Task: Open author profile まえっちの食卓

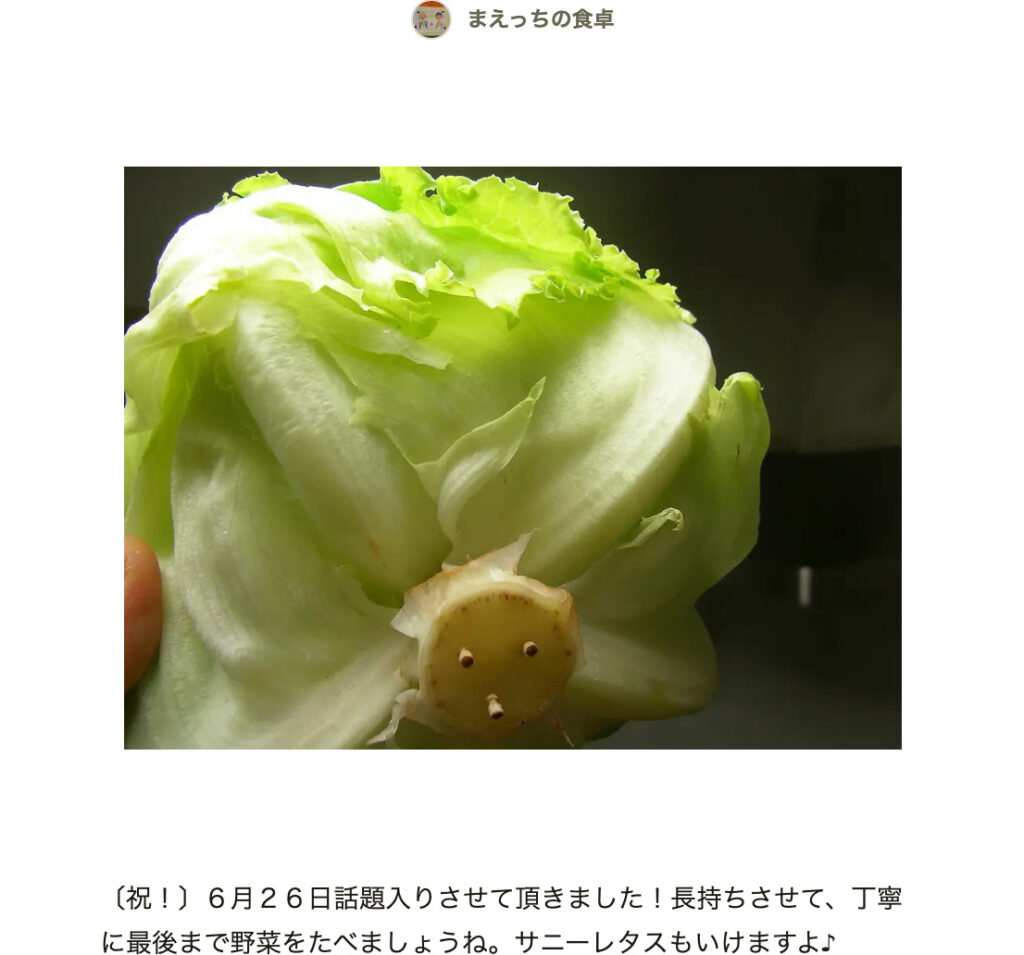Action: click(539, 19)
